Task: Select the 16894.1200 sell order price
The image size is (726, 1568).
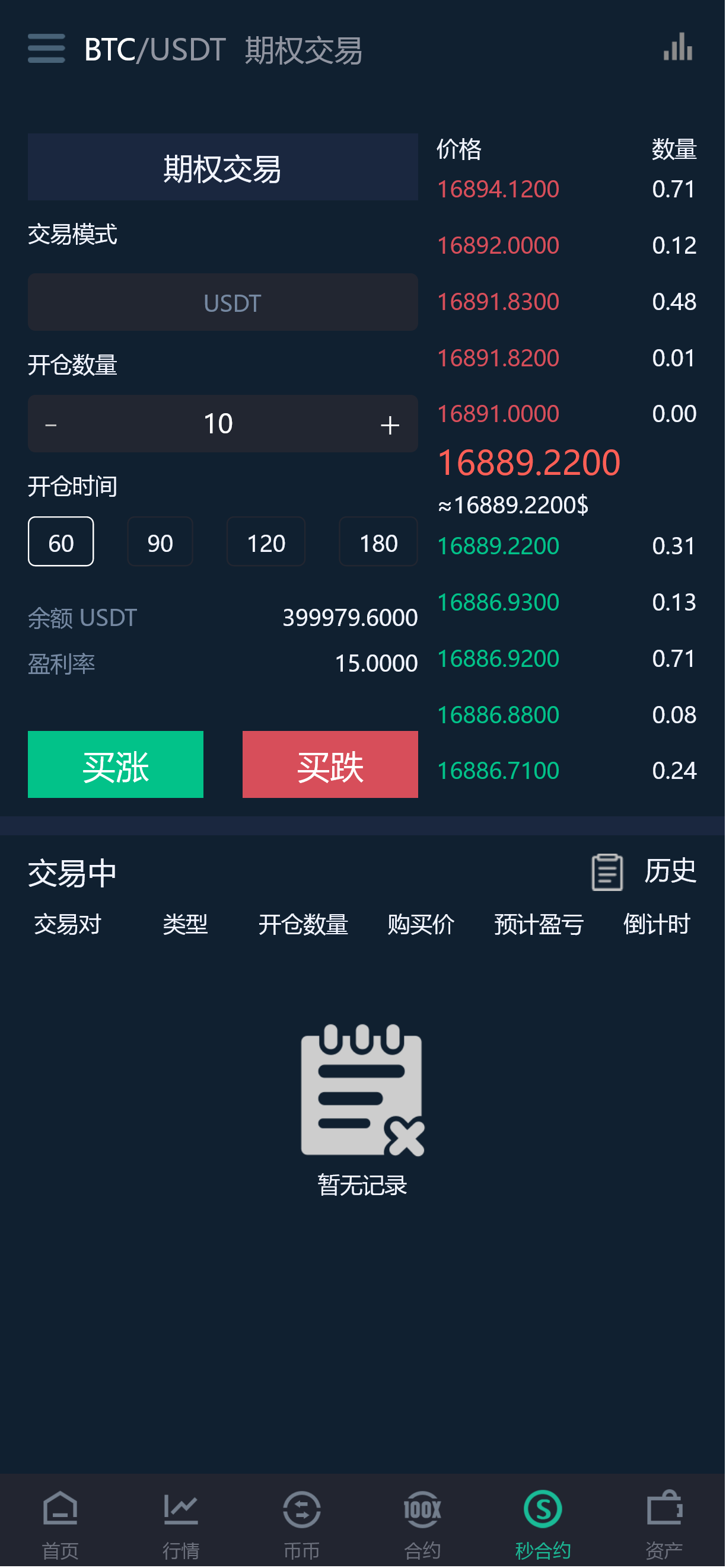Action: pyautogui.click(x=498, y=189)
